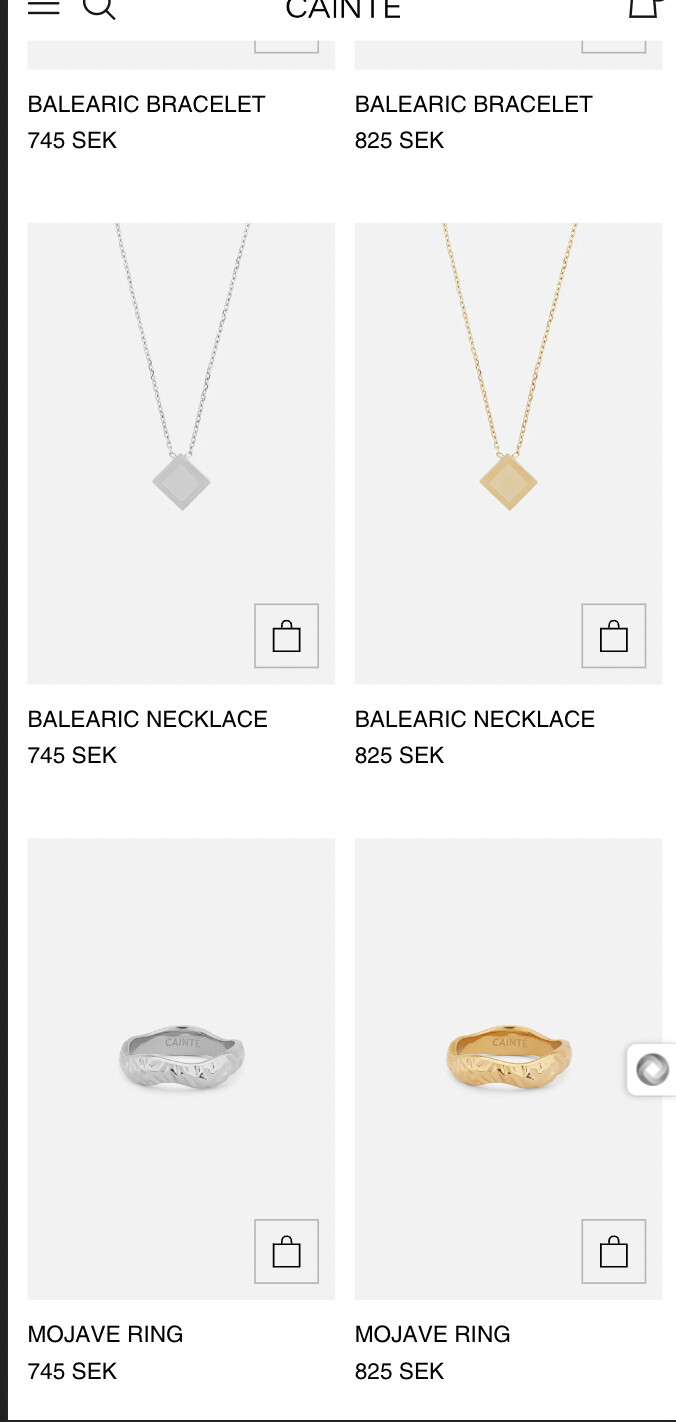Screen dimensions: 676x1422
Task: Open the shopping cart in header
Action: pyautogui.click(x=643, y=7)
